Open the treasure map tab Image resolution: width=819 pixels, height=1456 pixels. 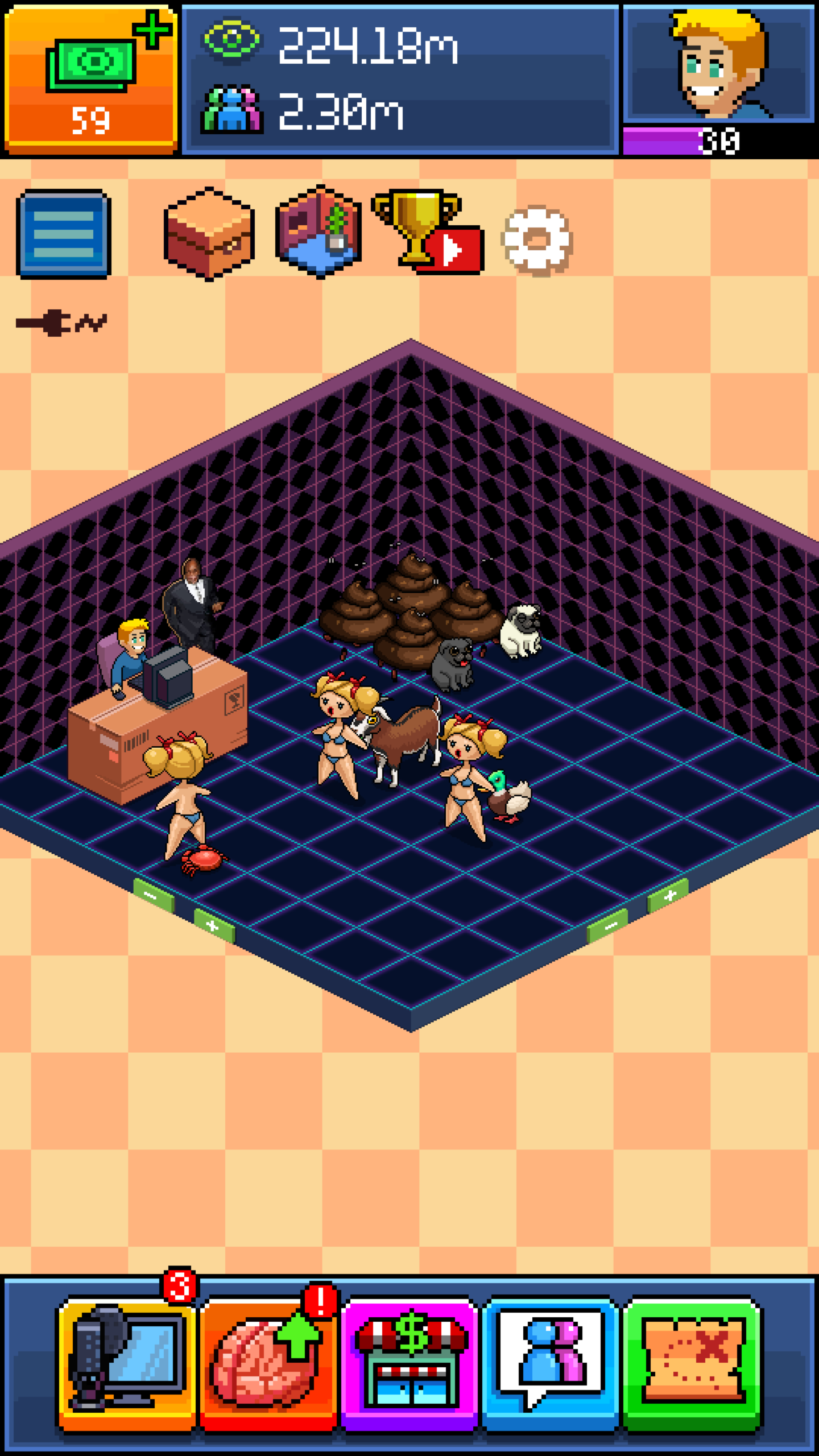[x=692, y=1362]
